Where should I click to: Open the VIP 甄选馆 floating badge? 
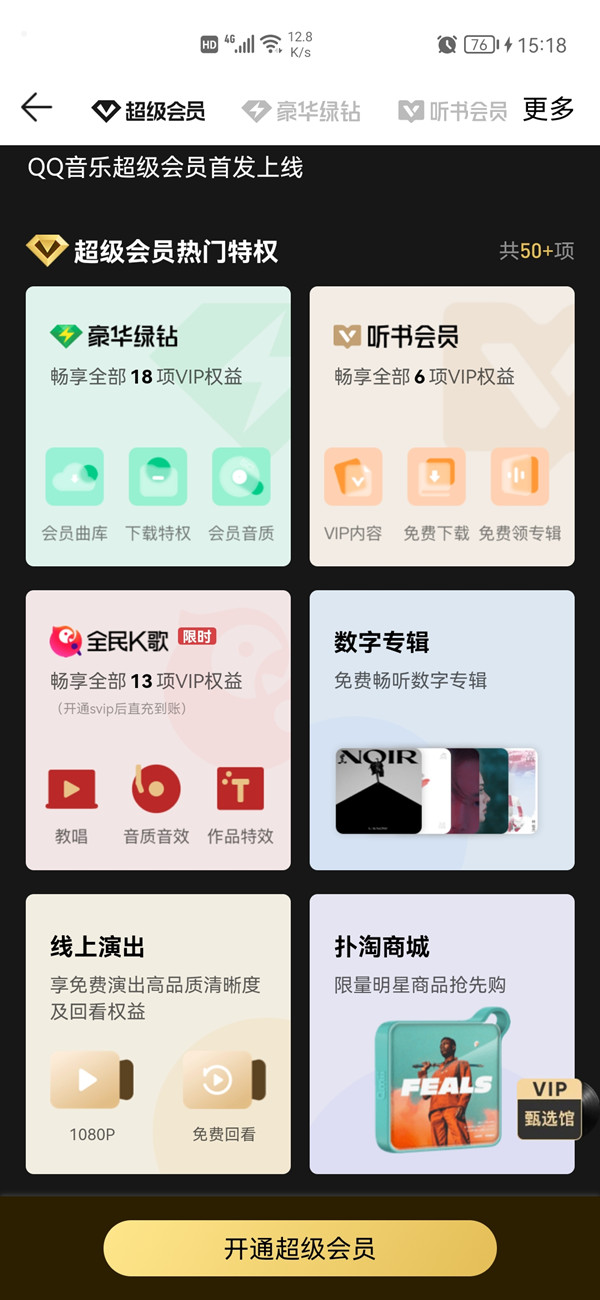coord(550,1108)
